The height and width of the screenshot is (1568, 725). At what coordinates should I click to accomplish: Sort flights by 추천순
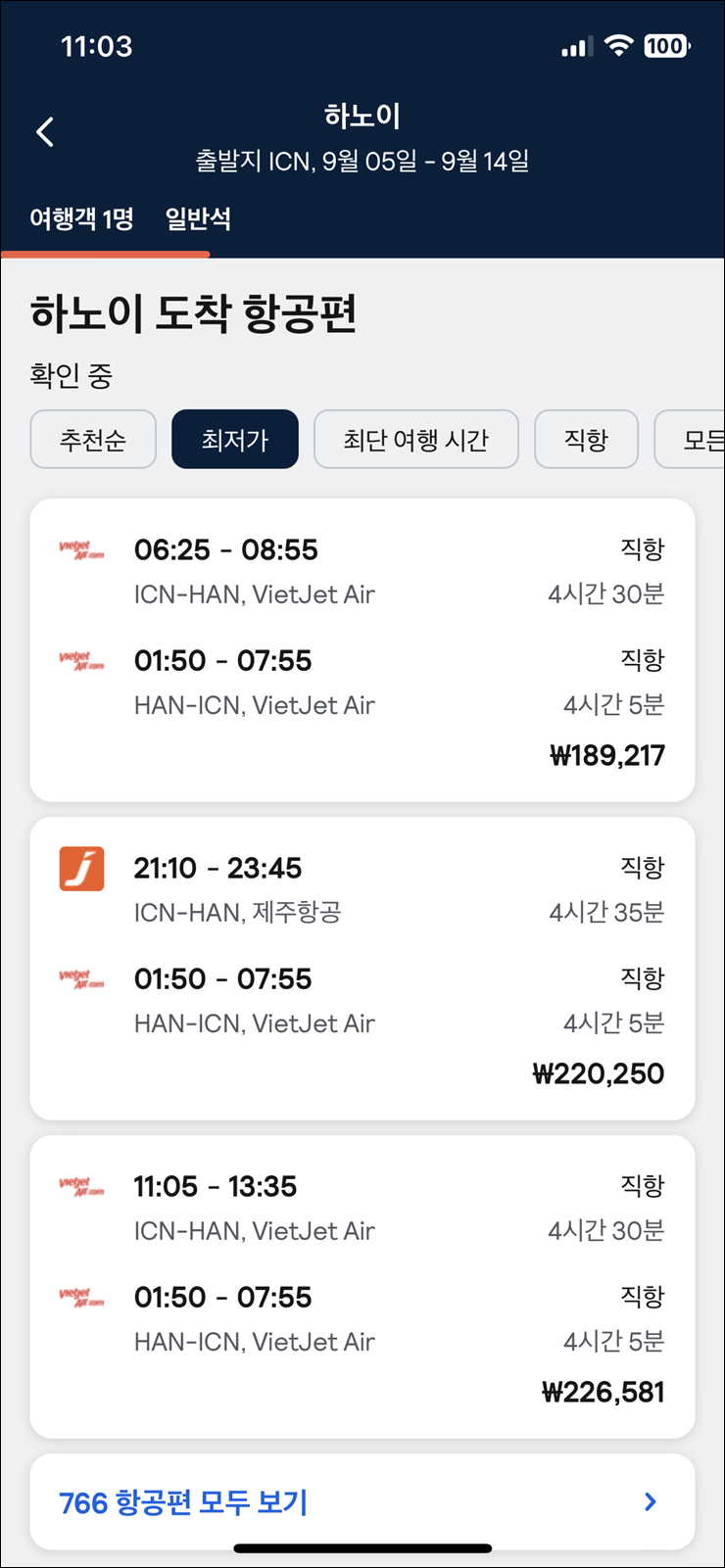(x=93, y=440)
